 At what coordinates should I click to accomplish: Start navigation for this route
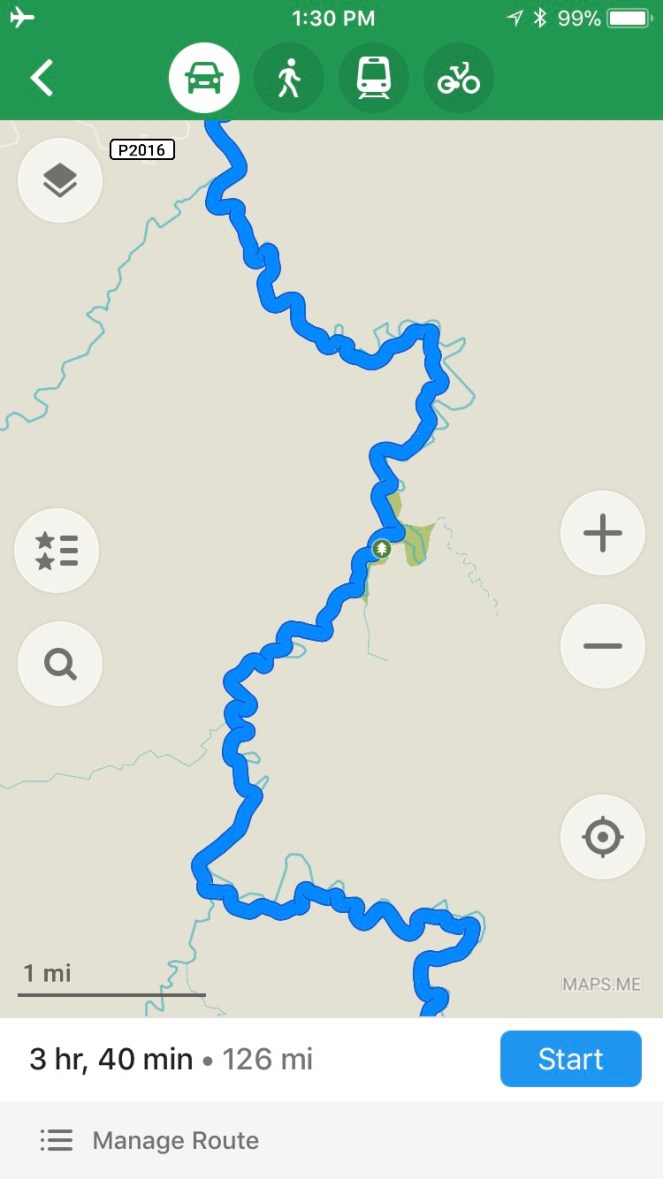(x=570, y=1059)
